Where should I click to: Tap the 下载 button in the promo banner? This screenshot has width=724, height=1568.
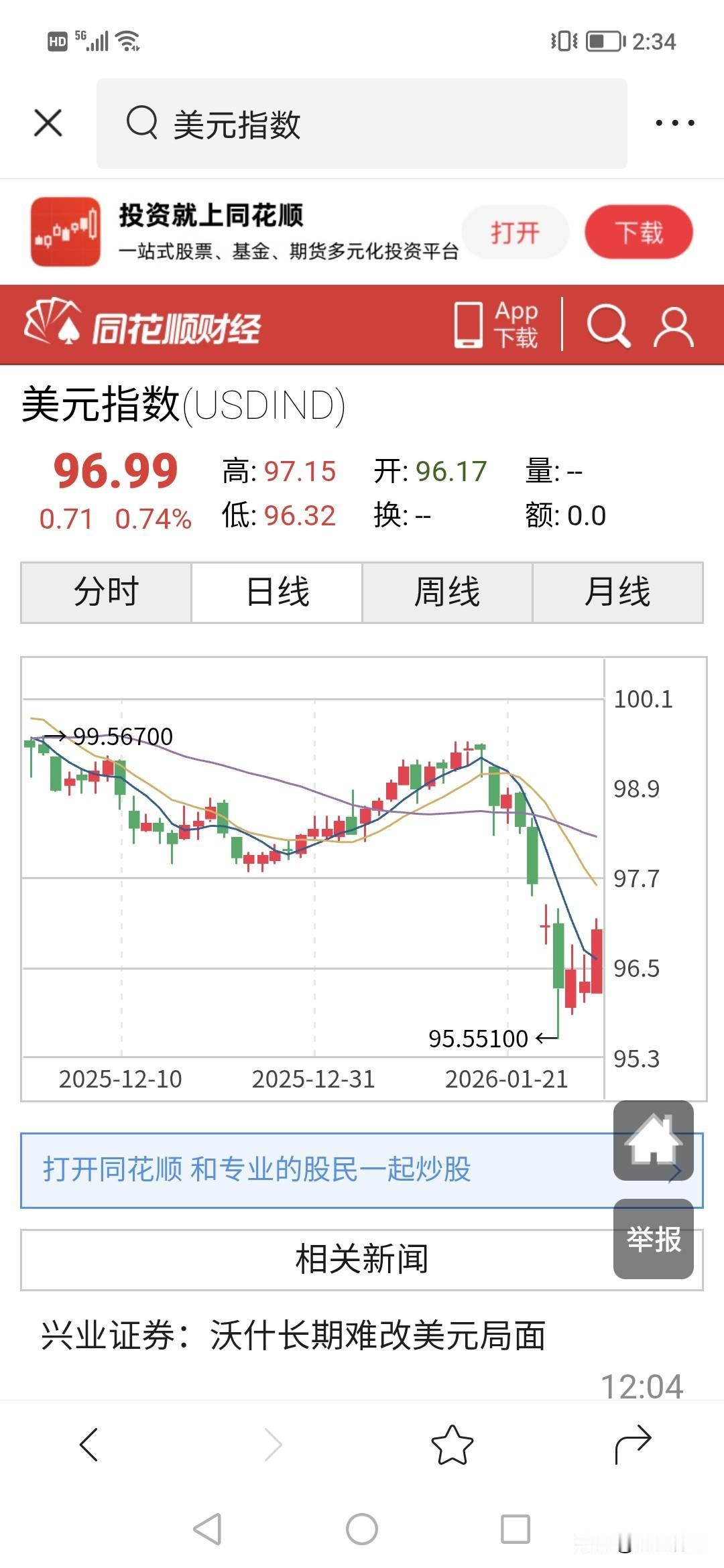coord(638,231)
